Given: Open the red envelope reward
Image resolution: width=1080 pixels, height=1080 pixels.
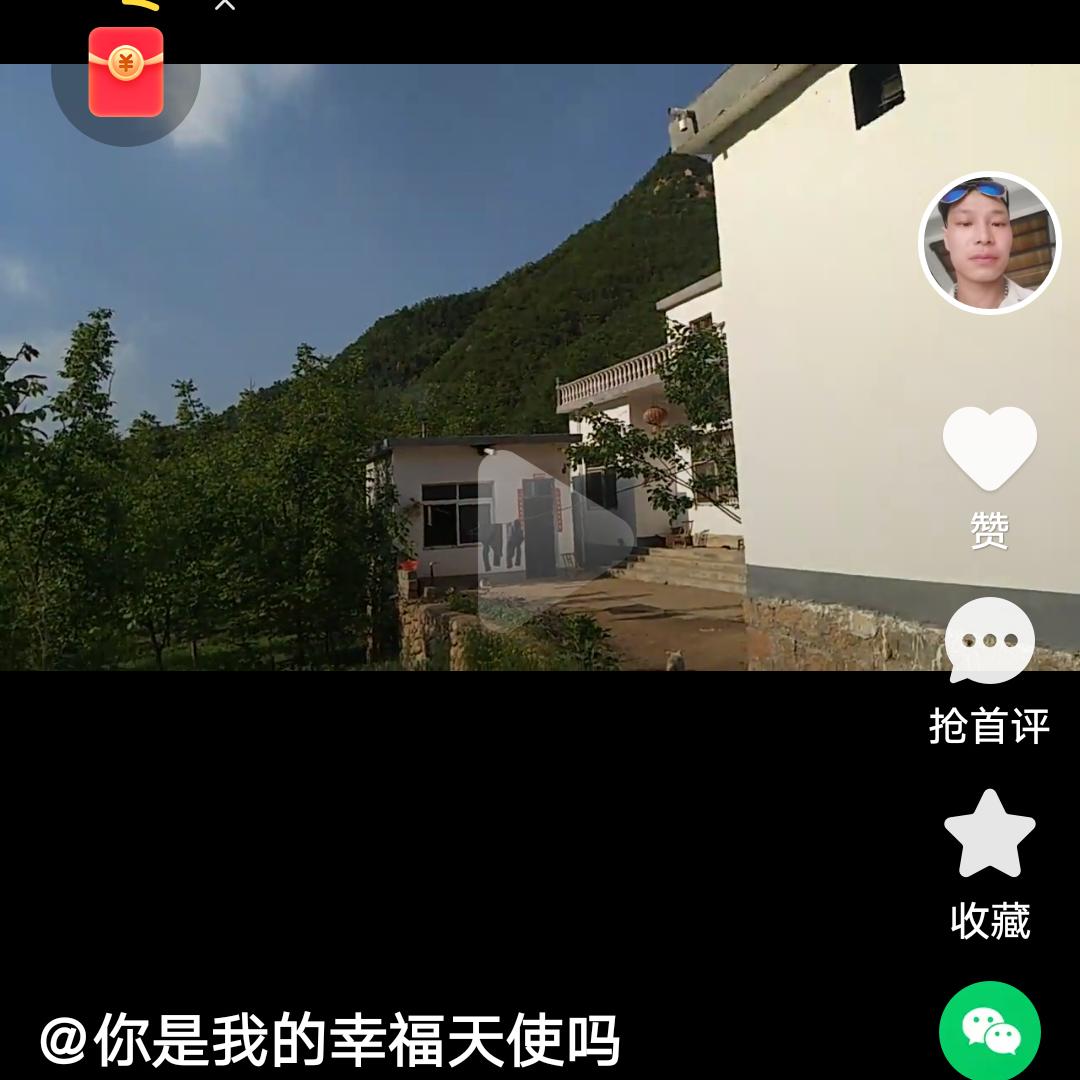Looking at the screenshot, I should 126,72.
